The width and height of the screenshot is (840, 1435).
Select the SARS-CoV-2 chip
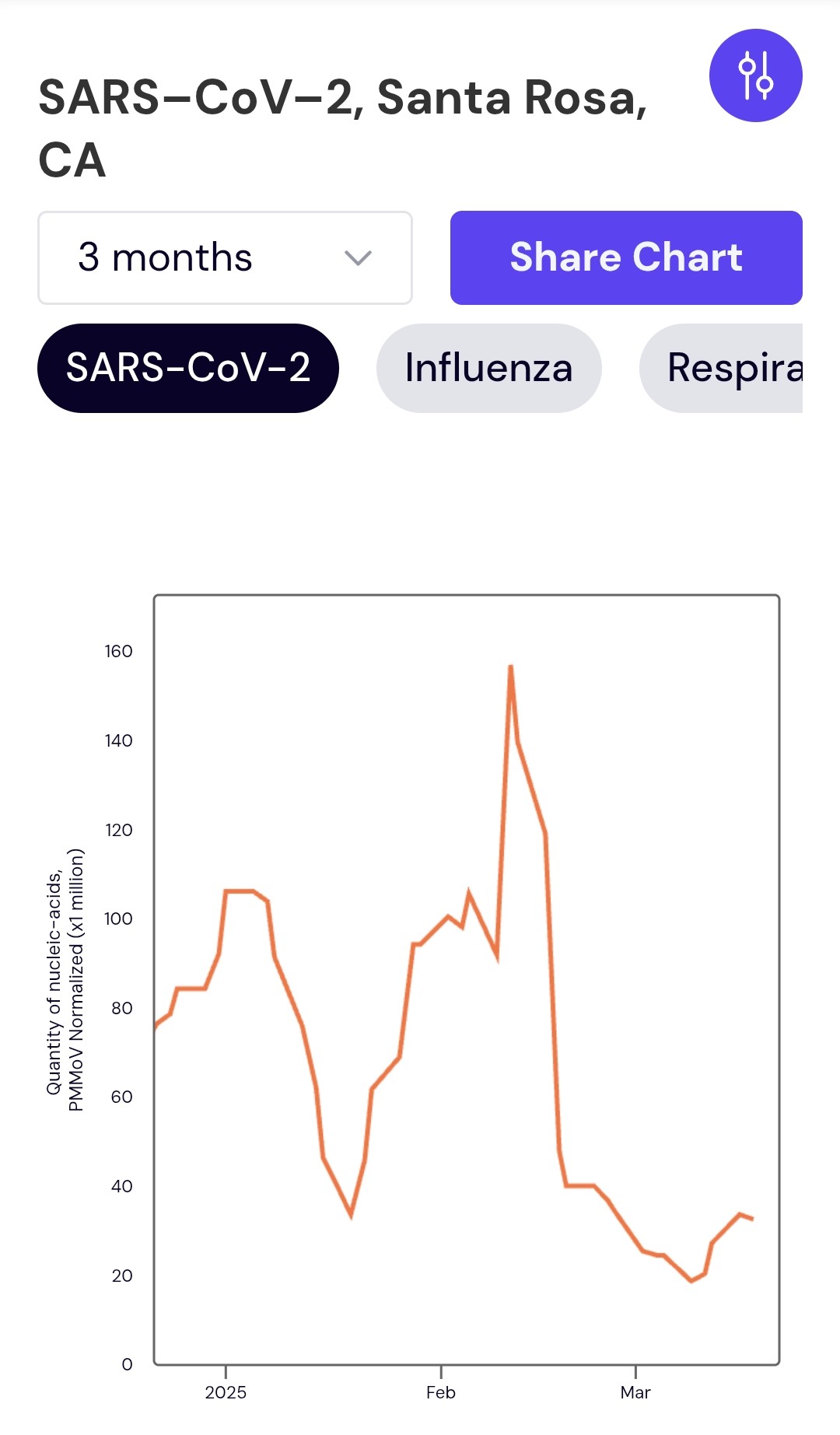[188, 368]
